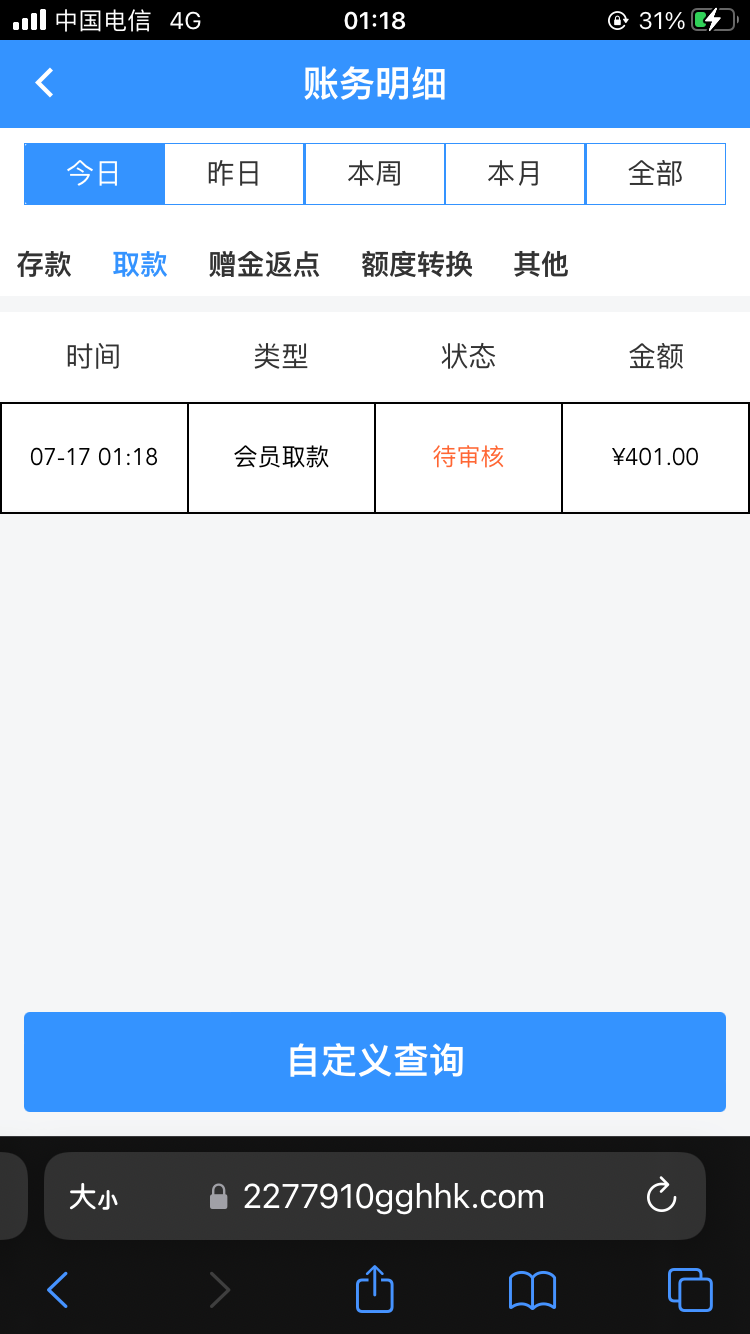Switch to 额度转换 records
Viewport: 750px width, 1334px height.
(x=417, y=264)
